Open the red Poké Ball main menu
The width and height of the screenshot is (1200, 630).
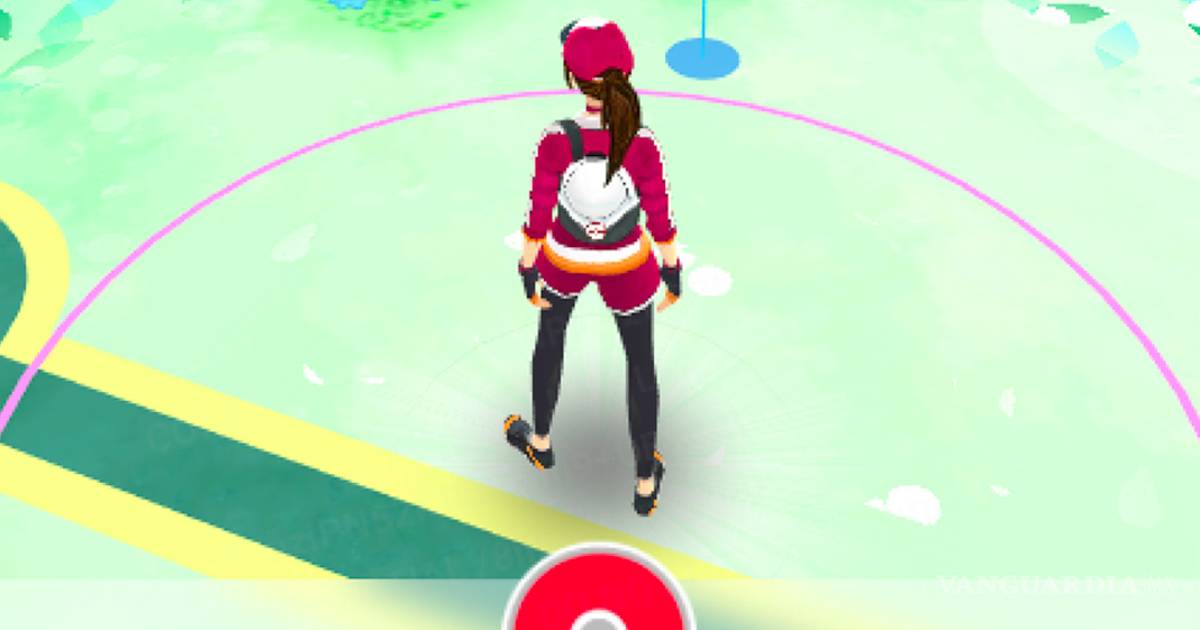[x=598, y=597]
